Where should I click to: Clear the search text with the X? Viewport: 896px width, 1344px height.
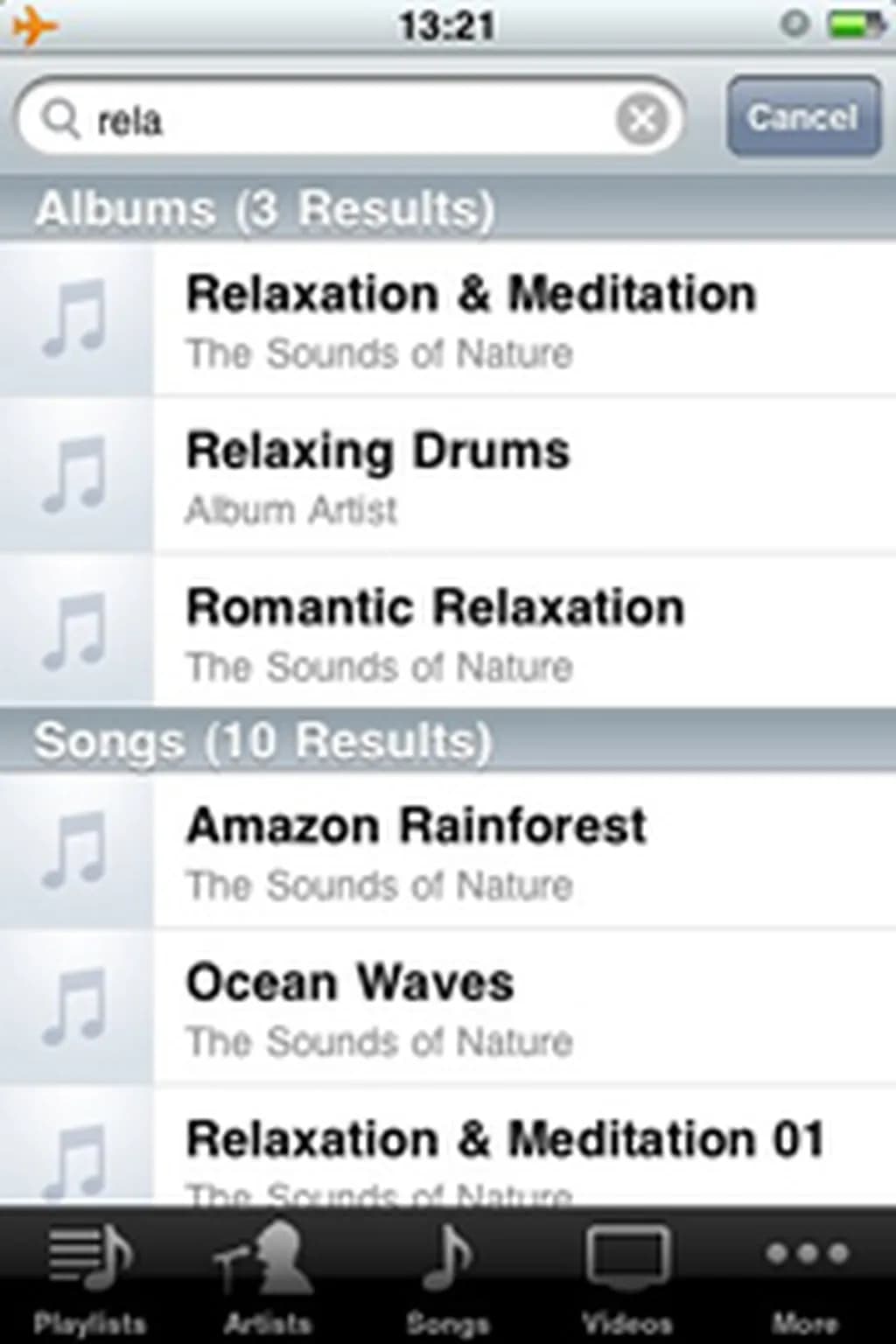point(641,119)
